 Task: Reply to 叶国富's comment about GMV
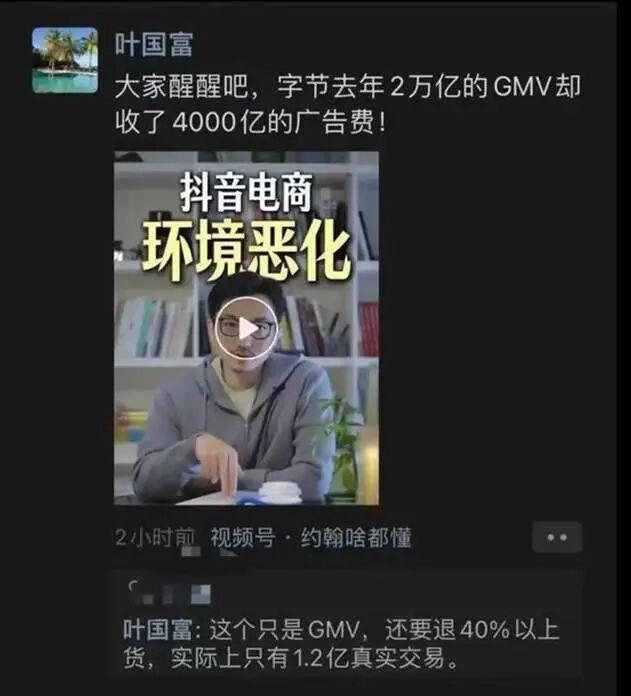340,645
